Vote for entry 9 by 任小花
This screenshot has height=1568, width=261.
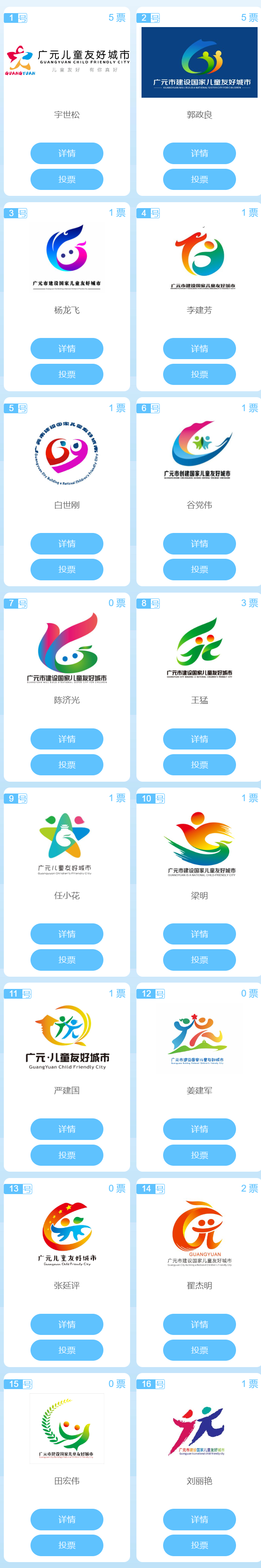[x=67, y=959]
